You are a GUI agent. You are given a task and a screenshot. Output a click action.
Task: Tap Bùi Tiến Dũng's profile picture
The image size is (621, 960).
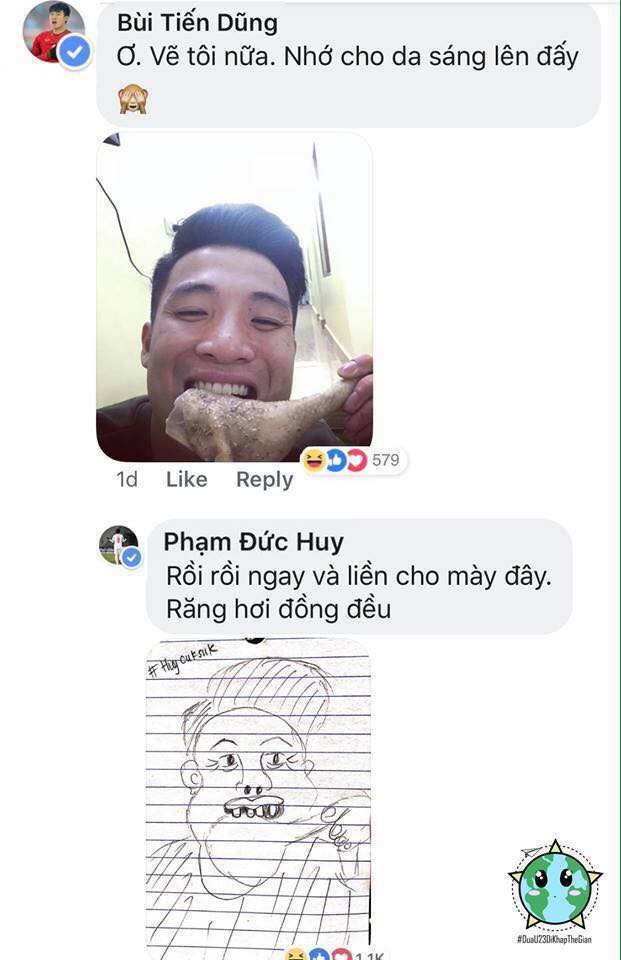pos(54,32)
